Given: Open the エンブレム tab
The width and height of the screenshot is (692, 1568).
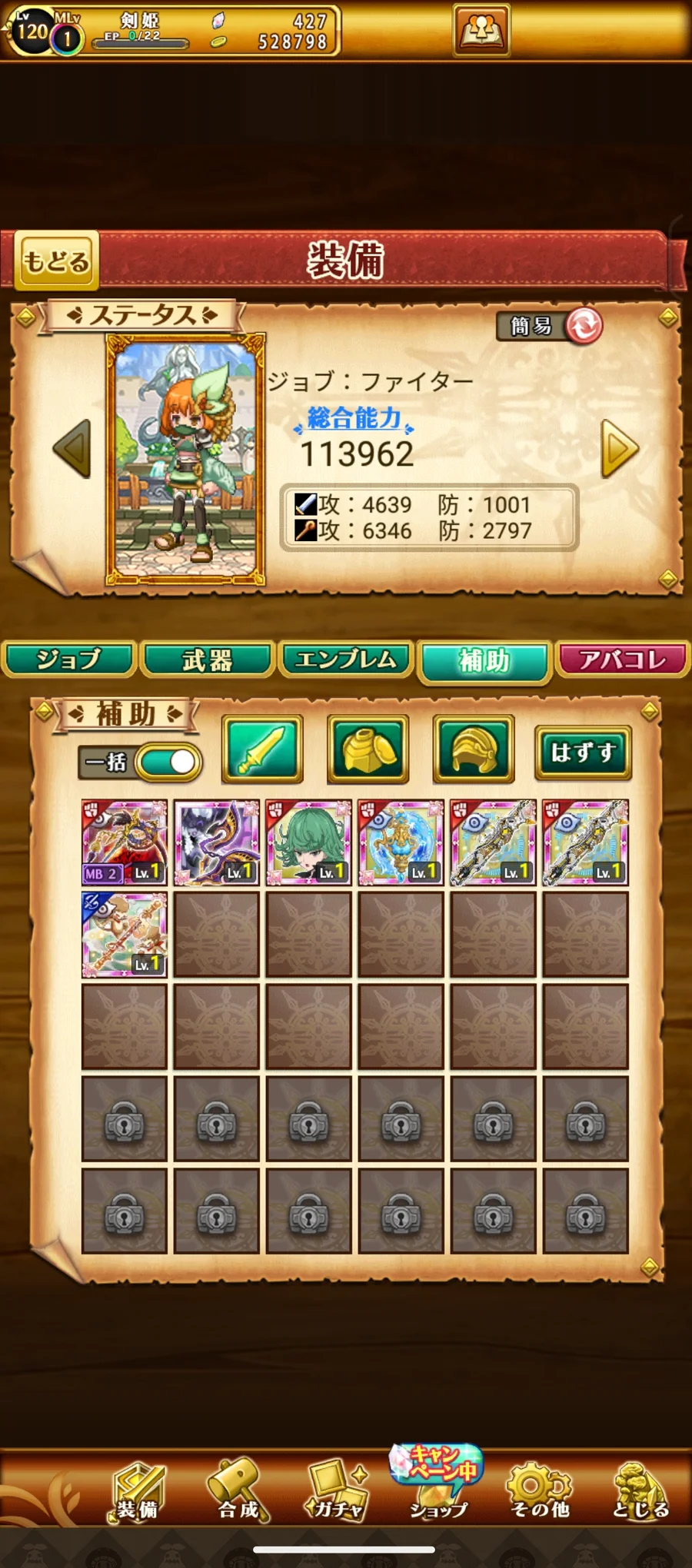Looking at the screenshot, I should [346, 659].
